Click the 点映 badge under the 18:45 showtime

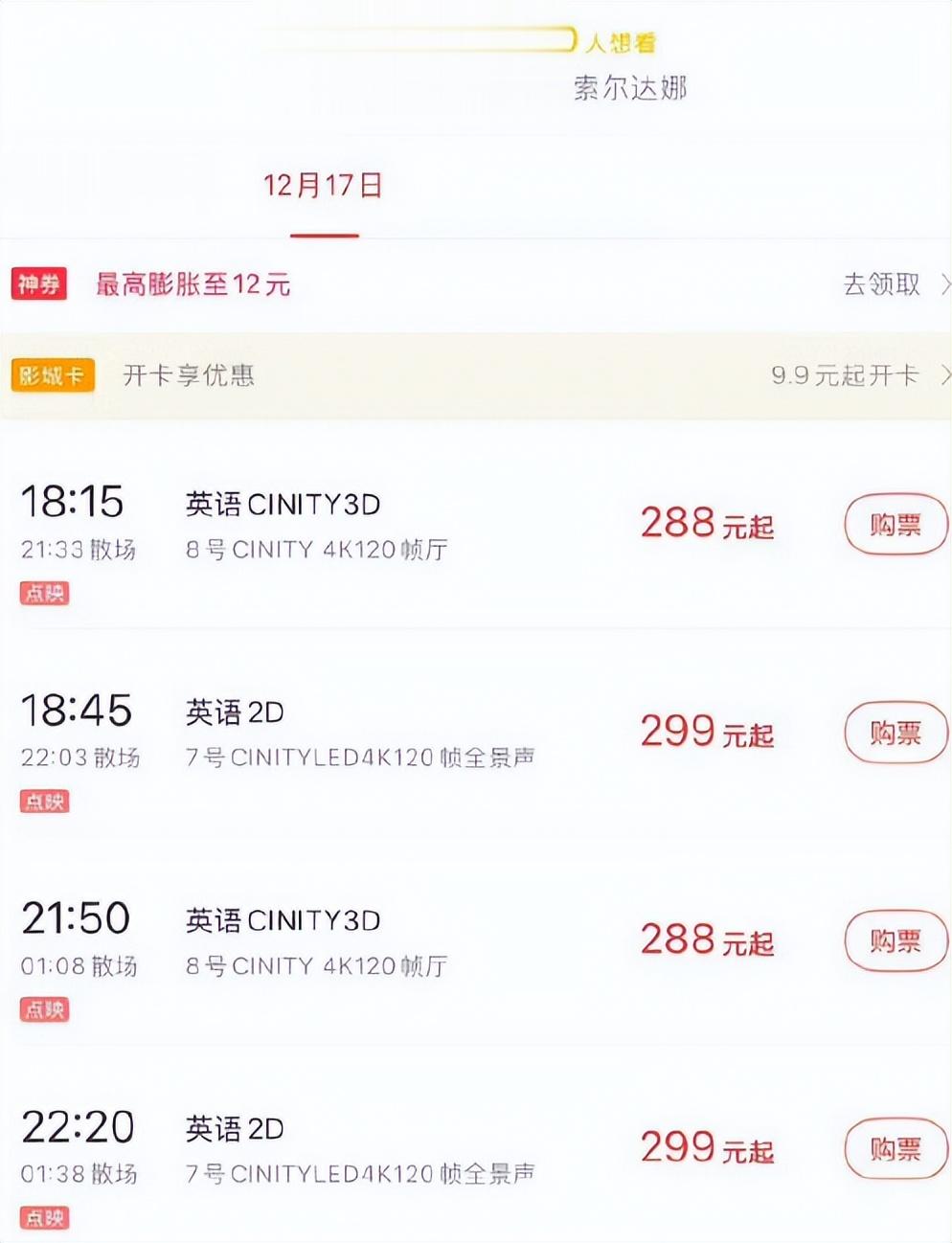(44, 802)
